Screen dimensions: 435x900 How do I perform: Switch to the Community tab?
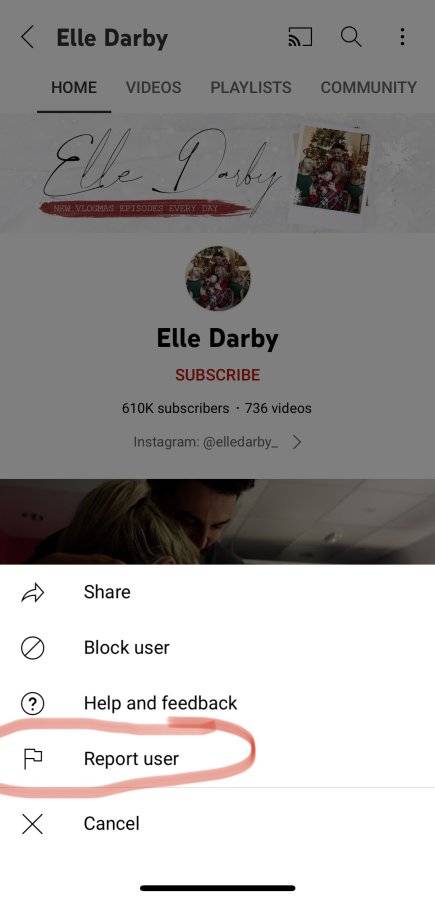(x=368, y=87)
